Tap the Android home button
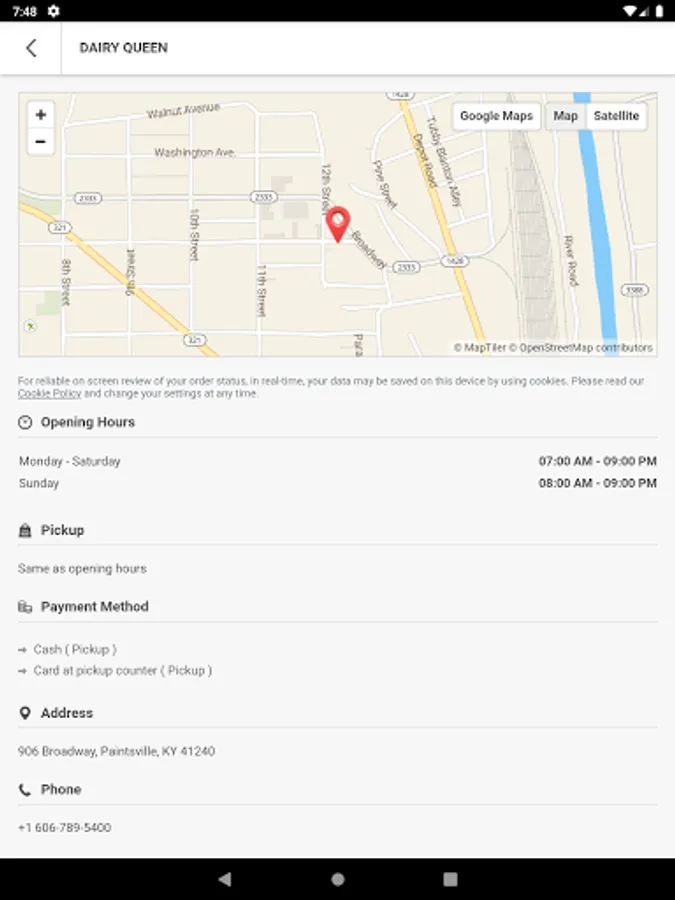The width and height of the screenshot is (675, 900). (338, 879)
